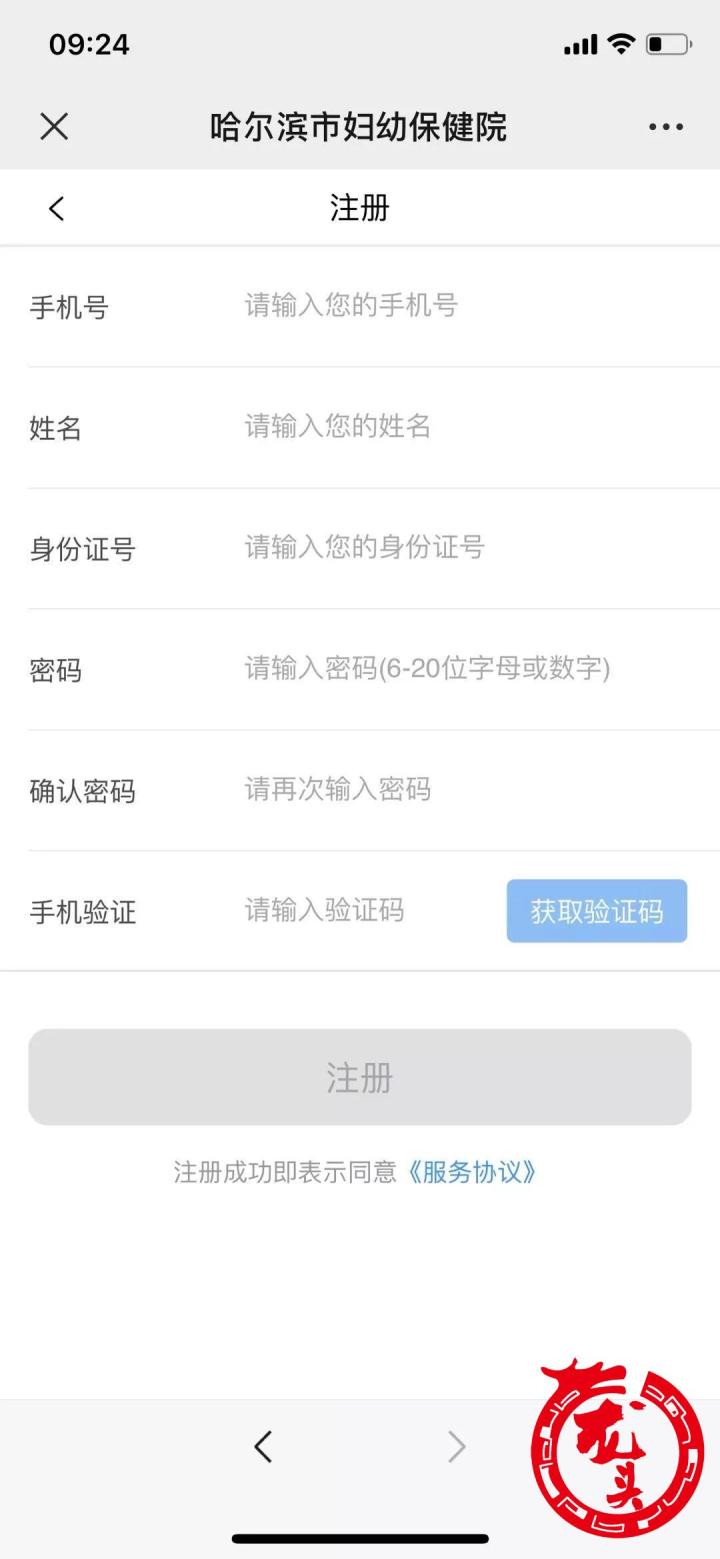
Task: Tap 获取验证码 button
Action: 596,911
